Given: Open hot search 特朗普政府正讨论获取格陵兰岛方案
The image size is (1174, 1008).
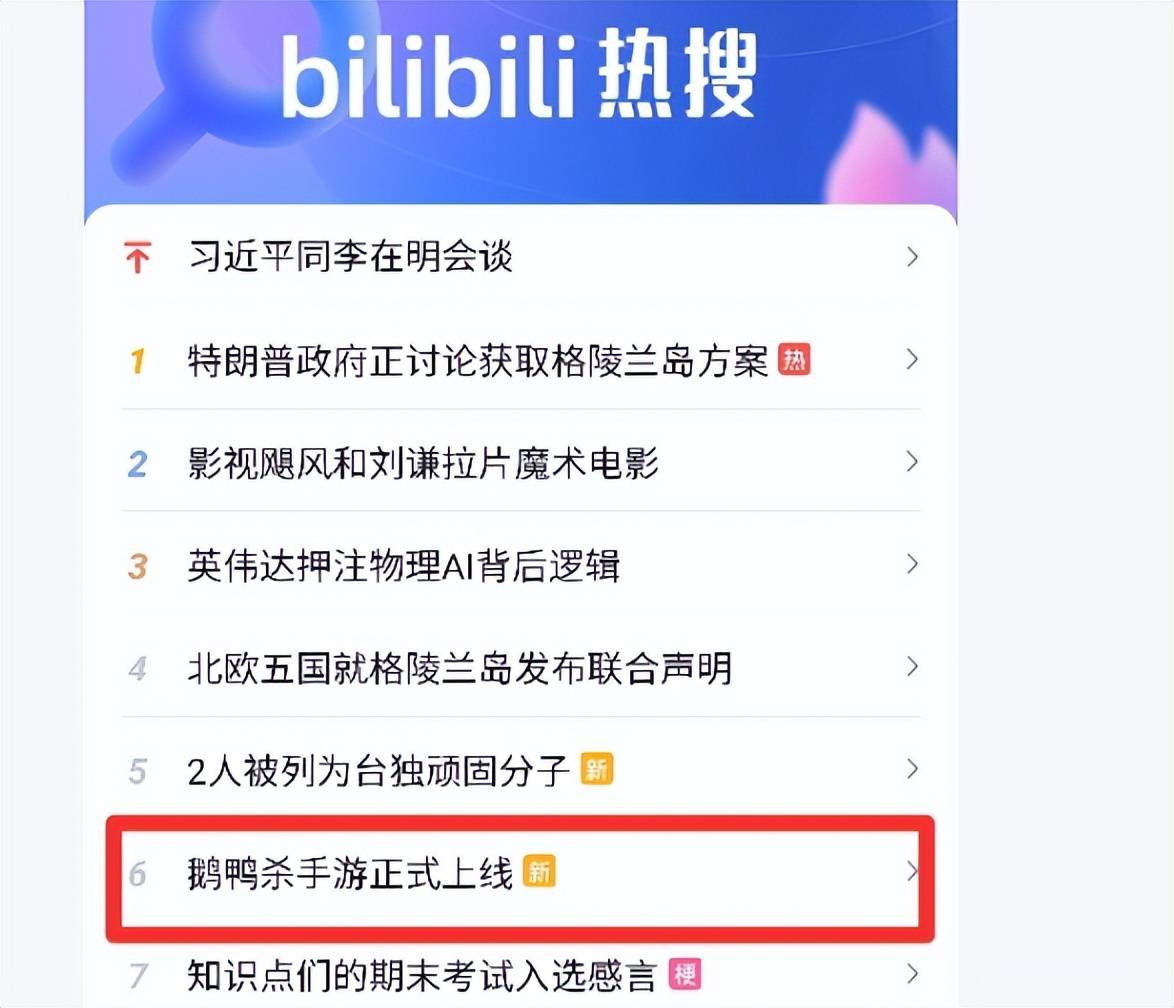Looking at the screenshot, I should pos(477,360).
